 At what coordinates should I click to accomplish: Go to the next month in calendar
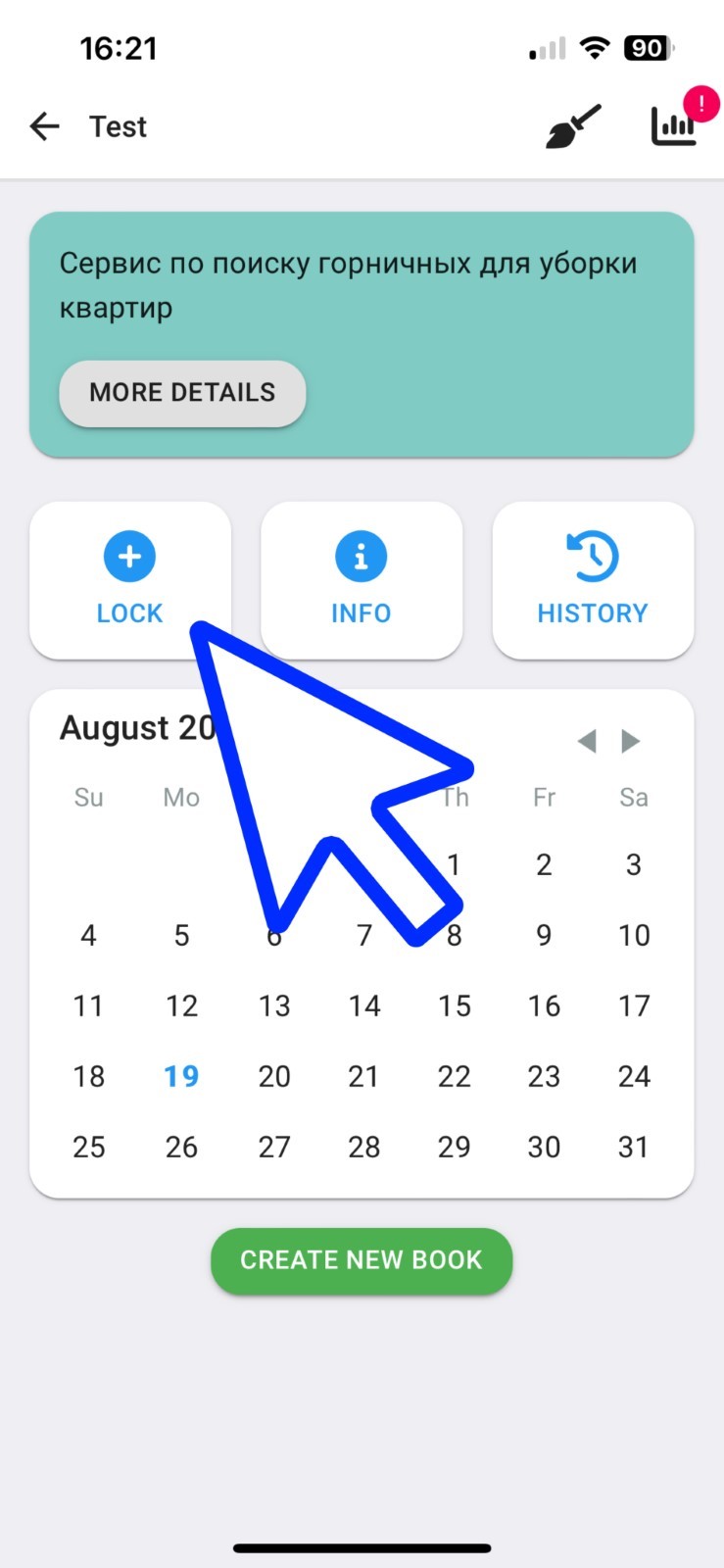631,741
